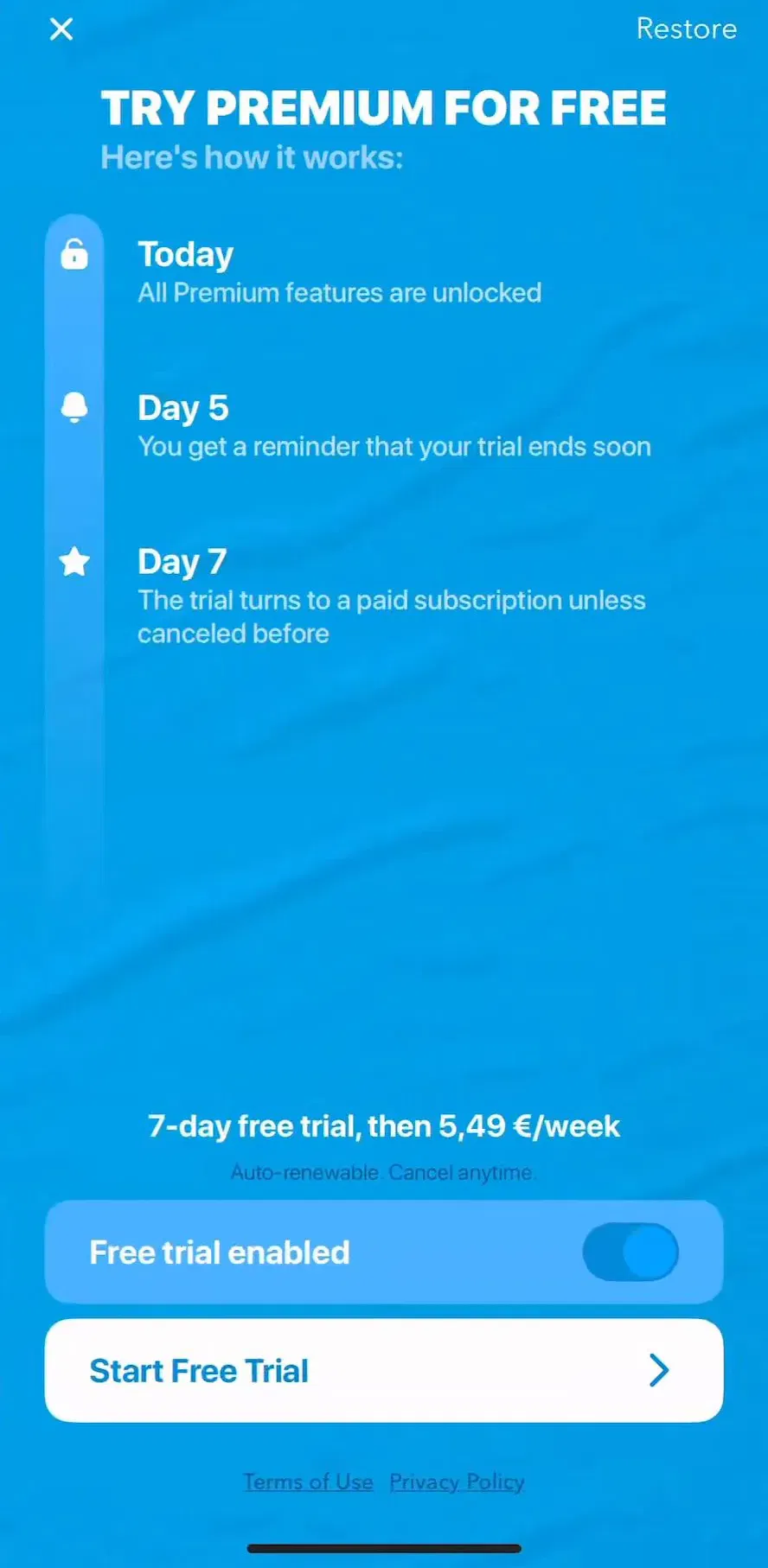Image resolution: width=768 pixels, height=1568 pixels.
Task: Start the free trial
Action: tap(384, 1370)
